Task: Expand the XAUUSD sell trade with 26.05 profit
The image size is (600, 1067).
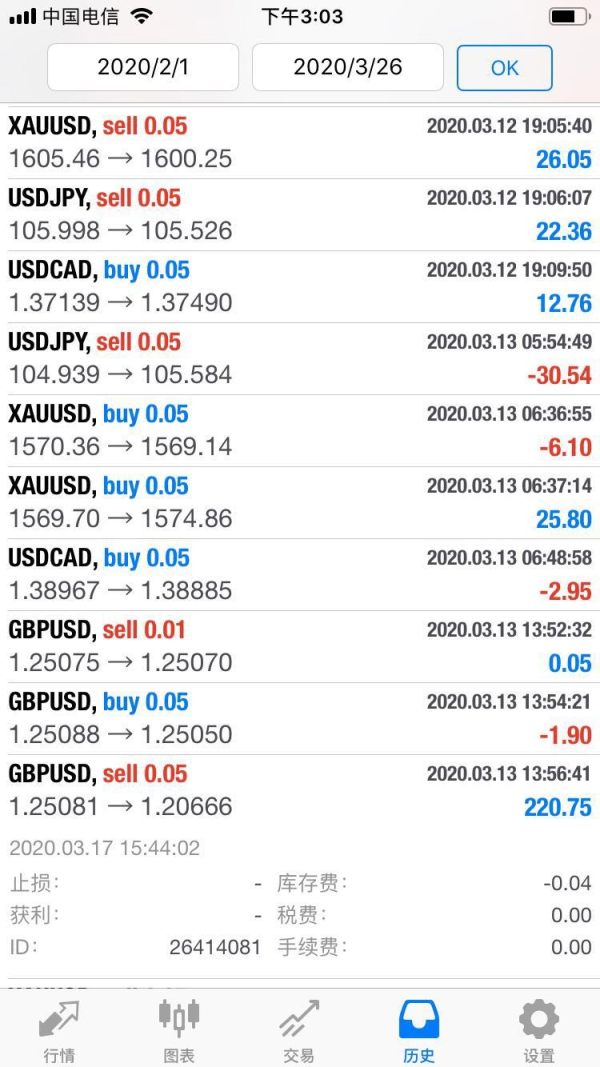Action: tap(300, 143)
